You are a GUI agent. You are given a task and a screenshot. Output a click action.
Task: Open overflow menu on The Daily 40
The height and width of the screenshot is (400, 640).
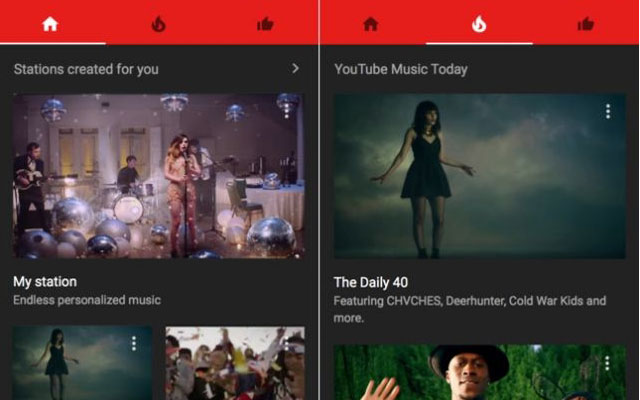click(x=607, y=112)
